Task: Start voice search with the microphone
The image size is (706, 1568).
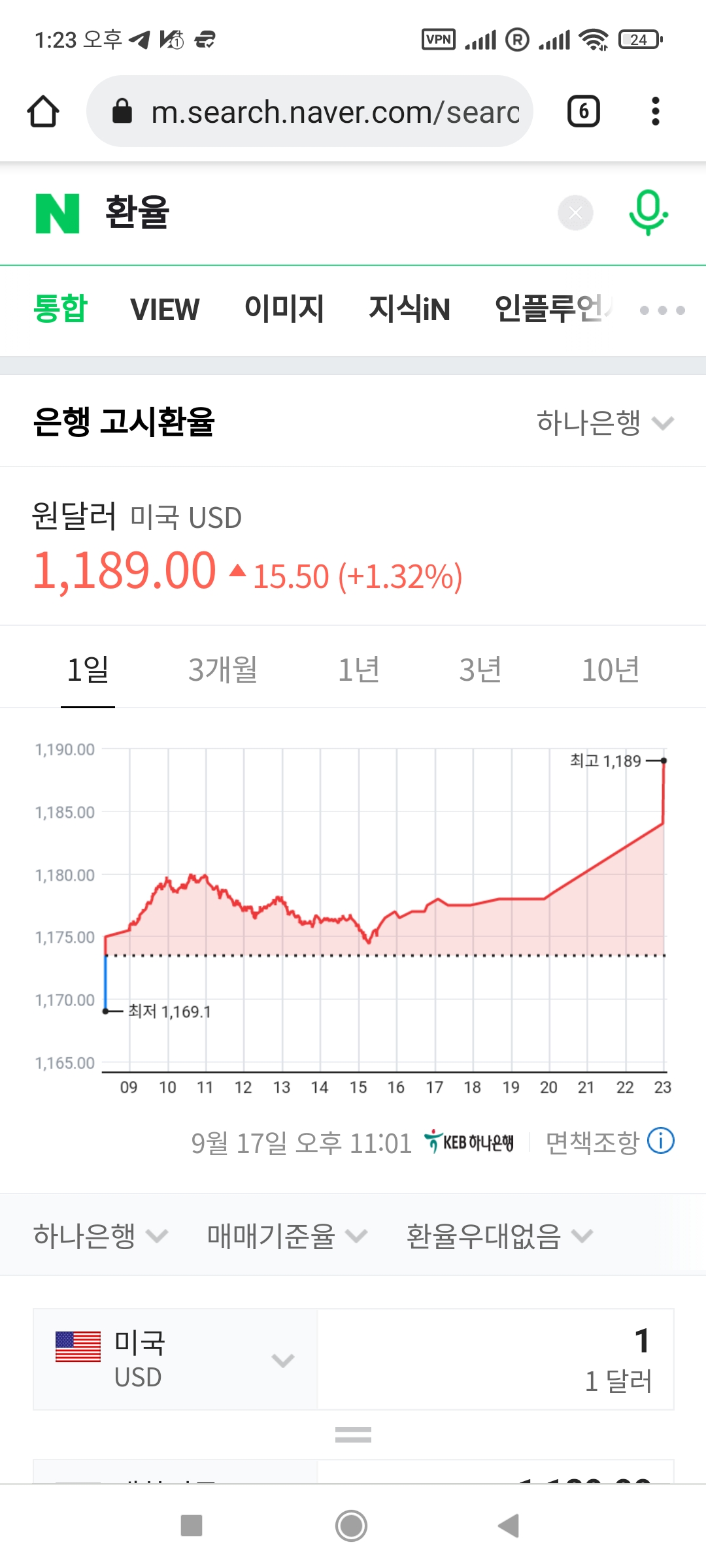Action: [648, 212]
